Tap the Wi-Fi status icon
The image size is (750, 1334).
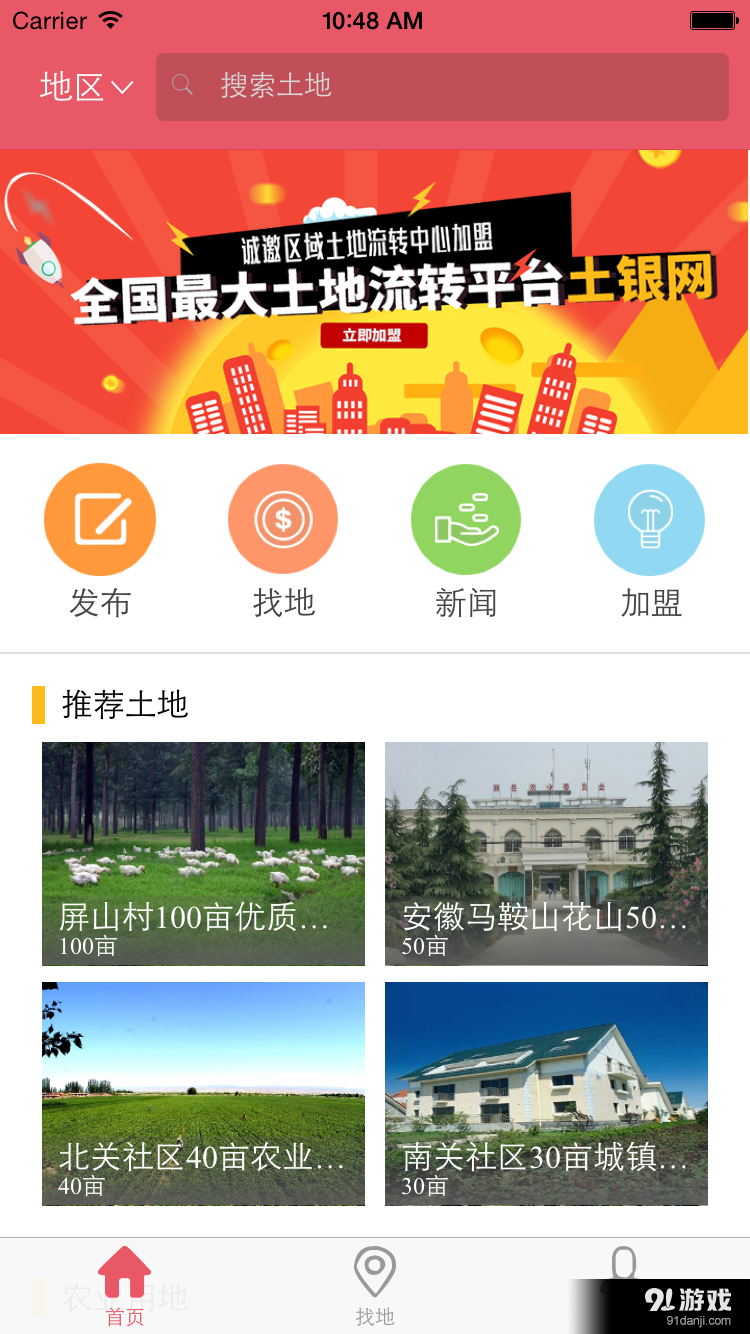110,18
